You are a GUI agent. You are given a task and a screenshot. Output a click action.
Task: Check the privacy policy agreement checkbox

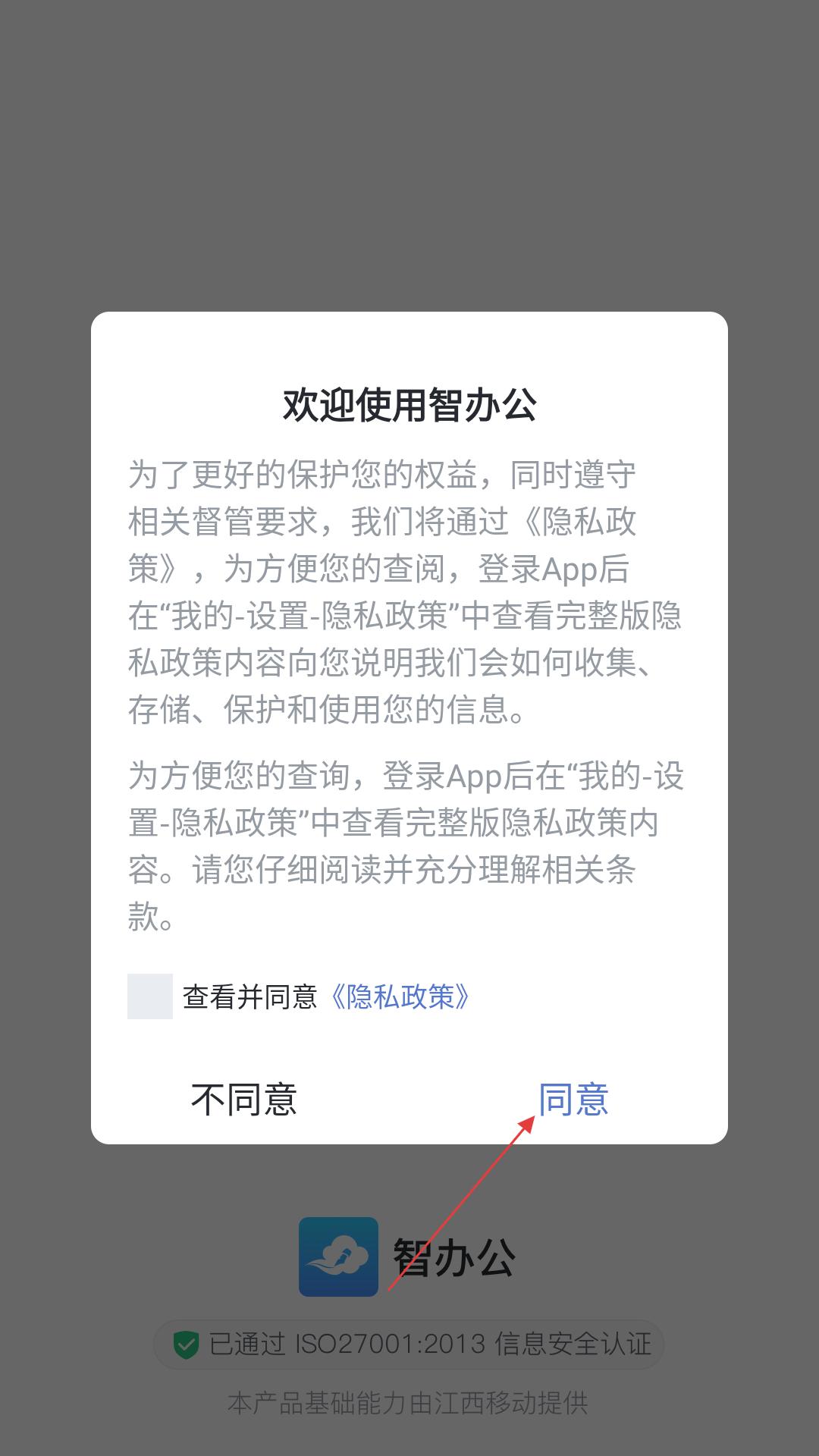pyautogui.click(x=150, y=996)
